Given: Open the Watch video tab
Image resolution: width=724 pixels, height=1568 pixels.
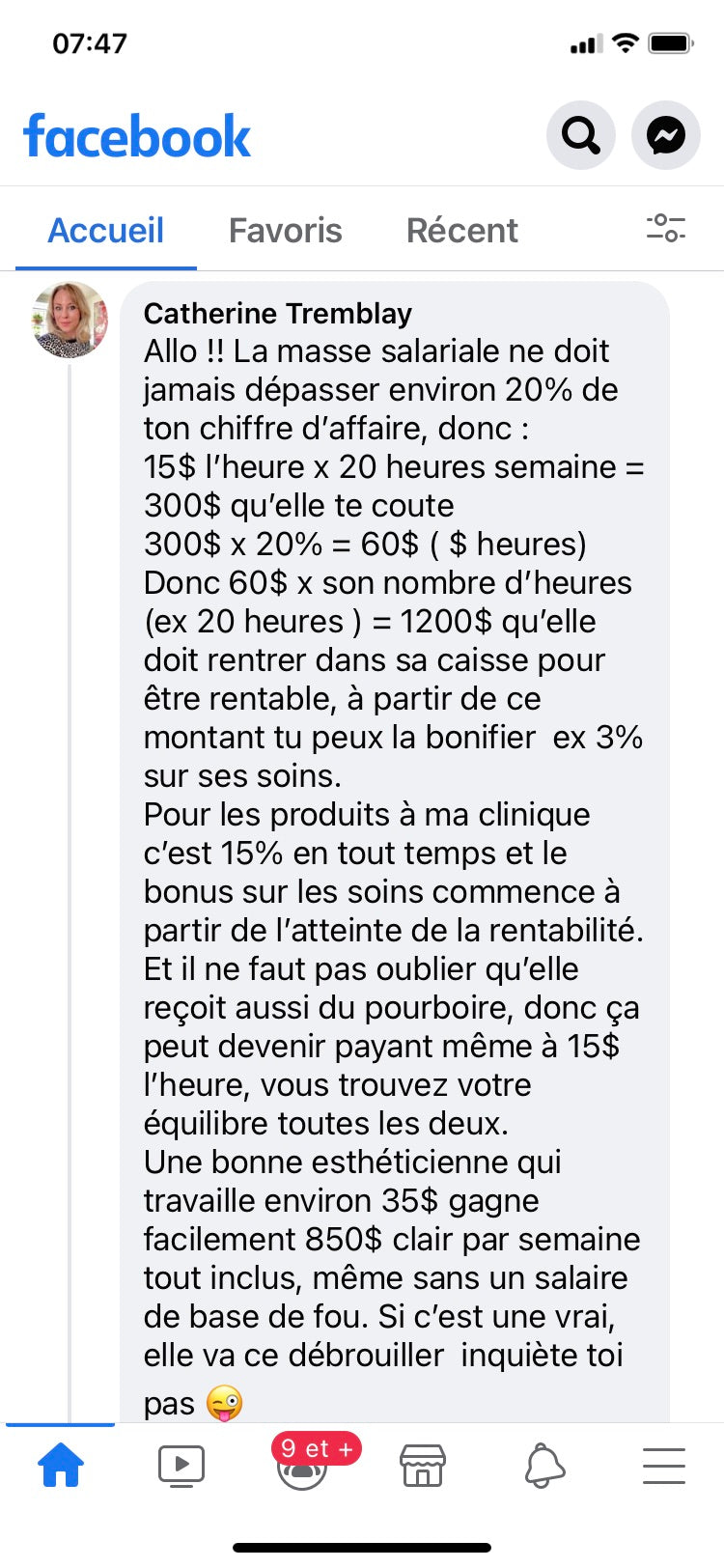Looking at the screenshot, I should pyautogui.click(x=181, y=1466).
